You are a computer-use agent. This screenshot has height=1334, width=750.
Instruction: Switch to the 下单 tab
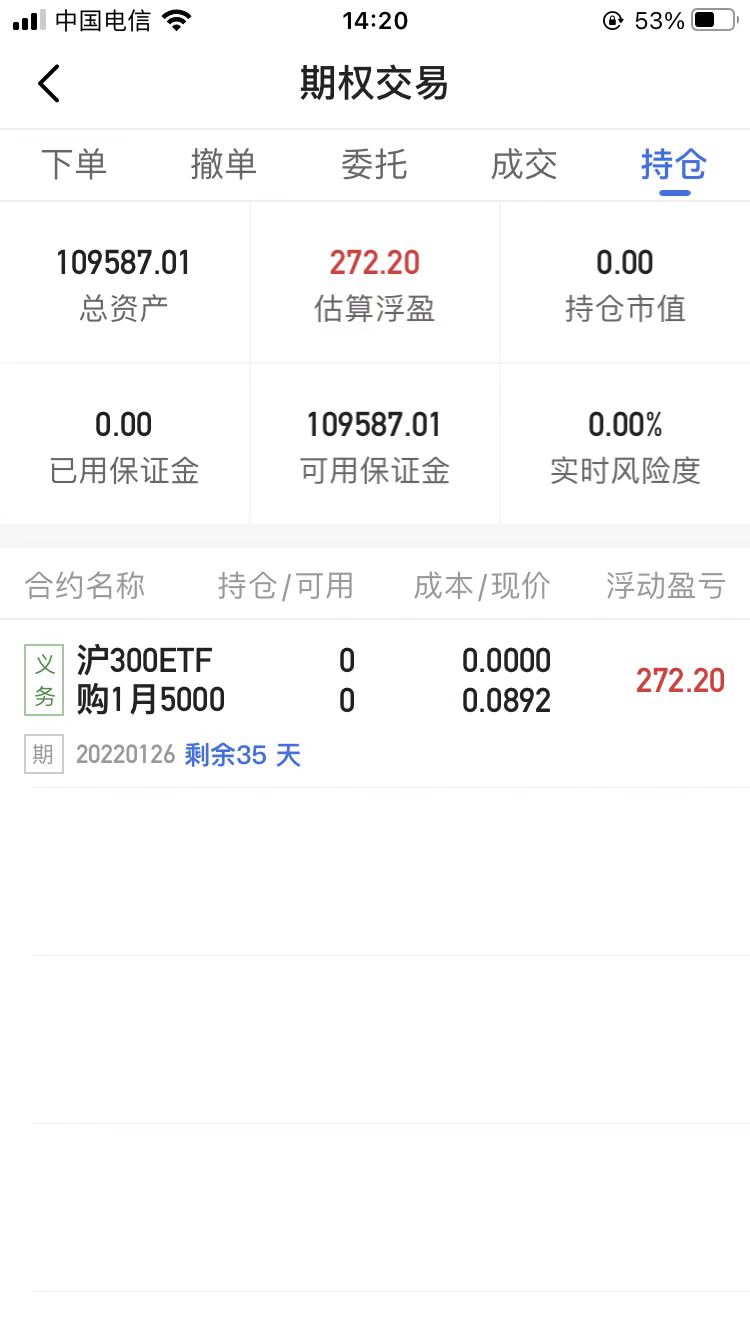[x=74, y=165]
